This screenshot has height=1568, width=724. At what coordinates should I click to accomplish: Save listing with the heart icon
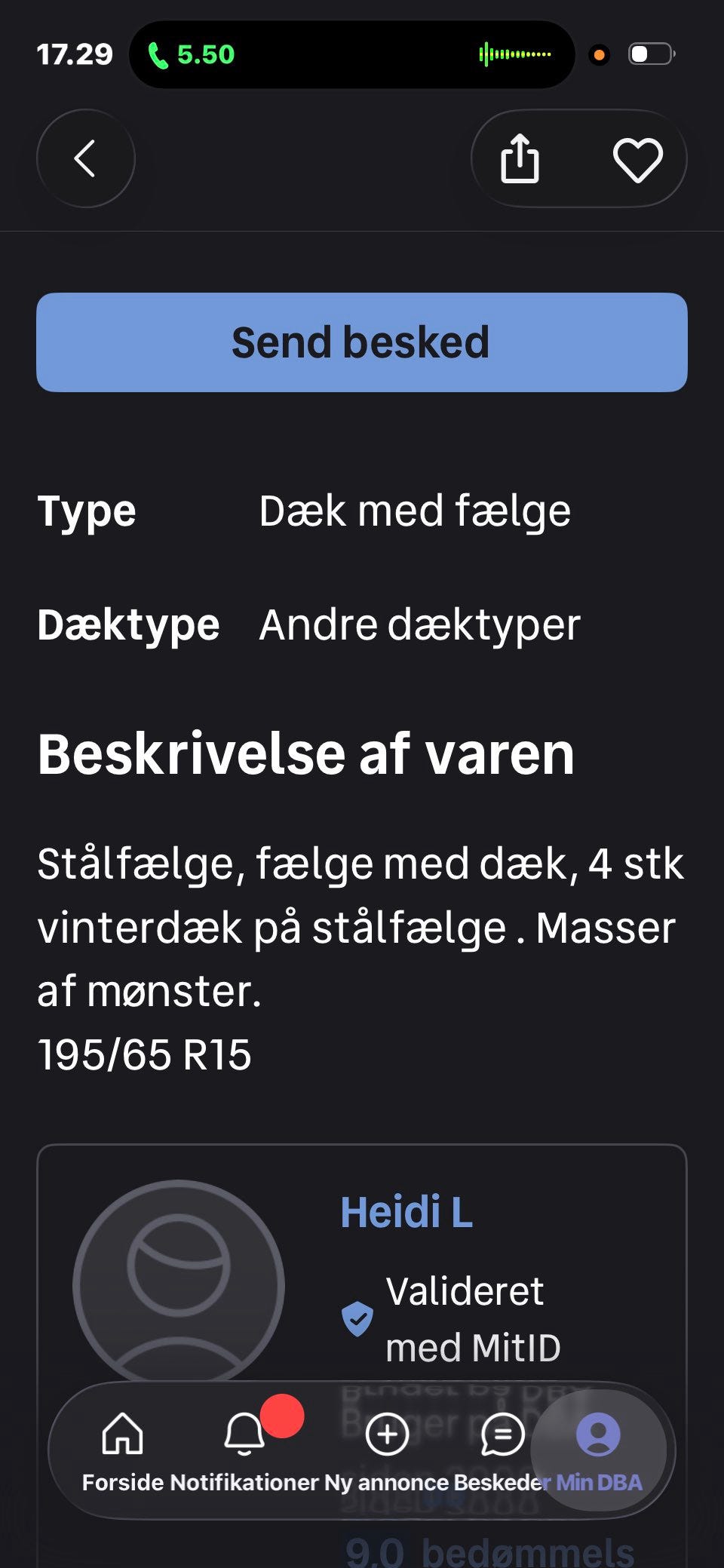638,159
